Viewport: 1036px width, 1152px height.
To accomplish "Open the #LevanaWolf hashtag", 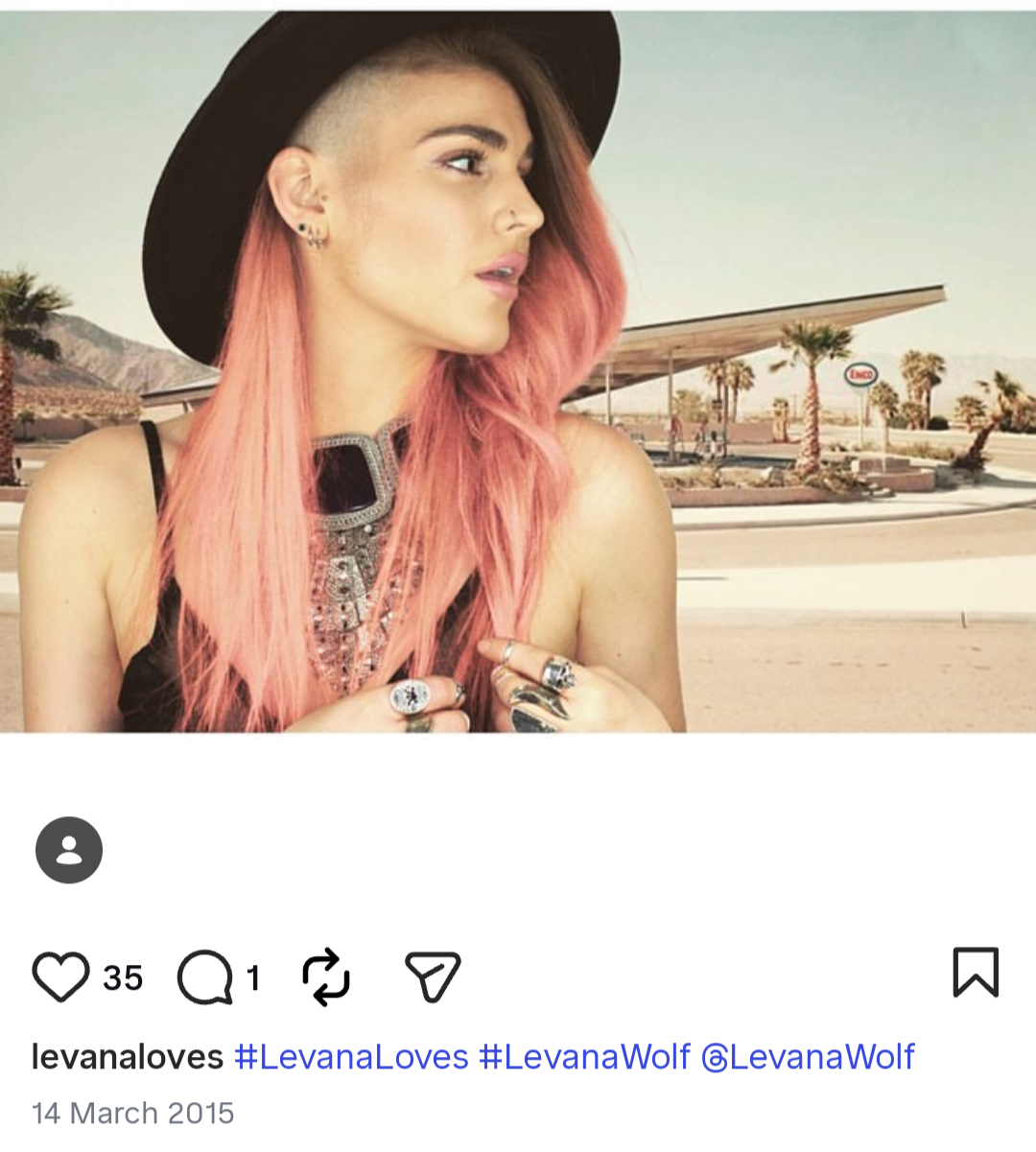I will tap(584, 1057).
